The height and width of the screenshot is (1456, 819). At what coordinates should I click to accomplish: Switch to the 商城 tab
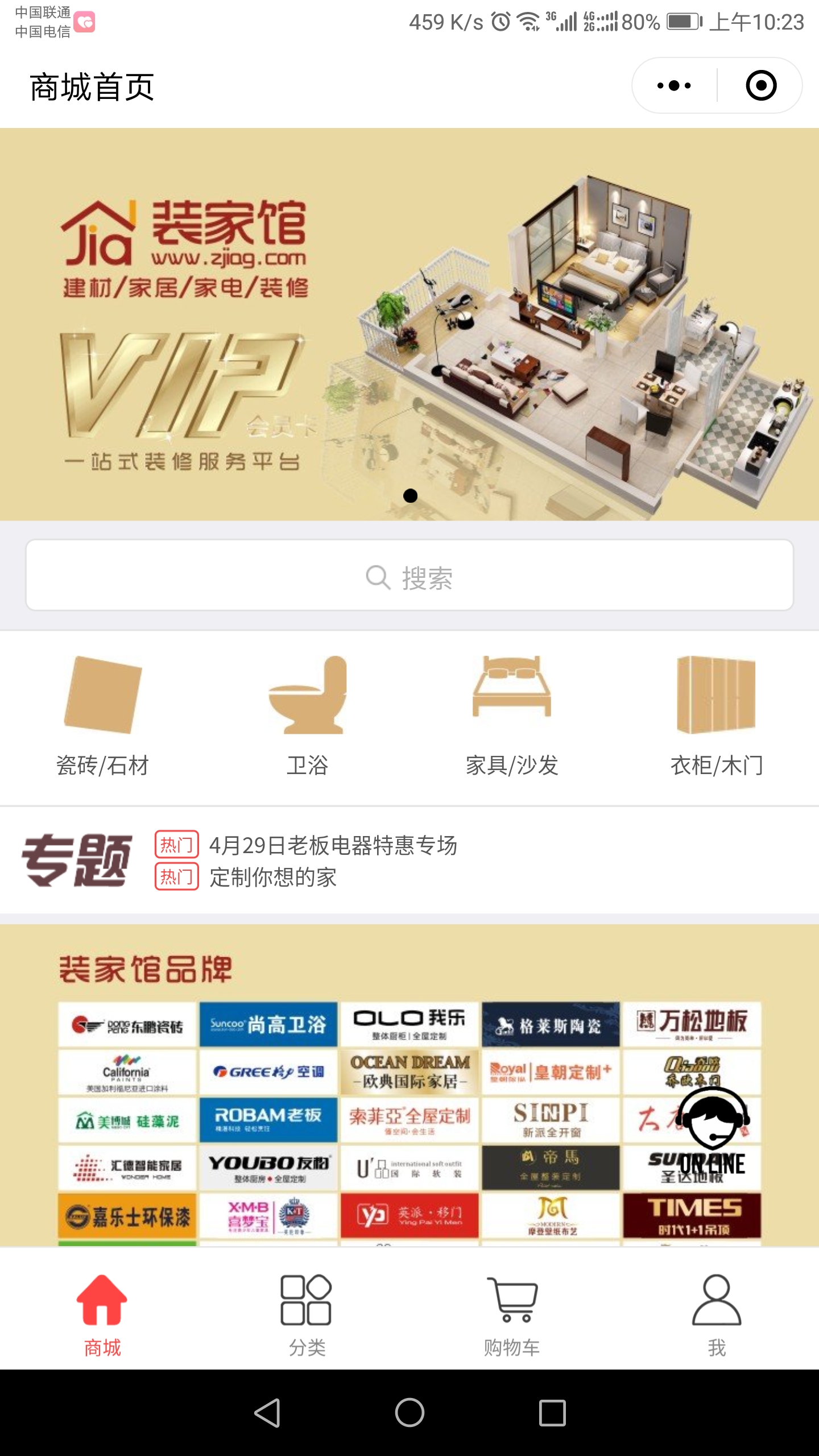tap(102, 1315)
